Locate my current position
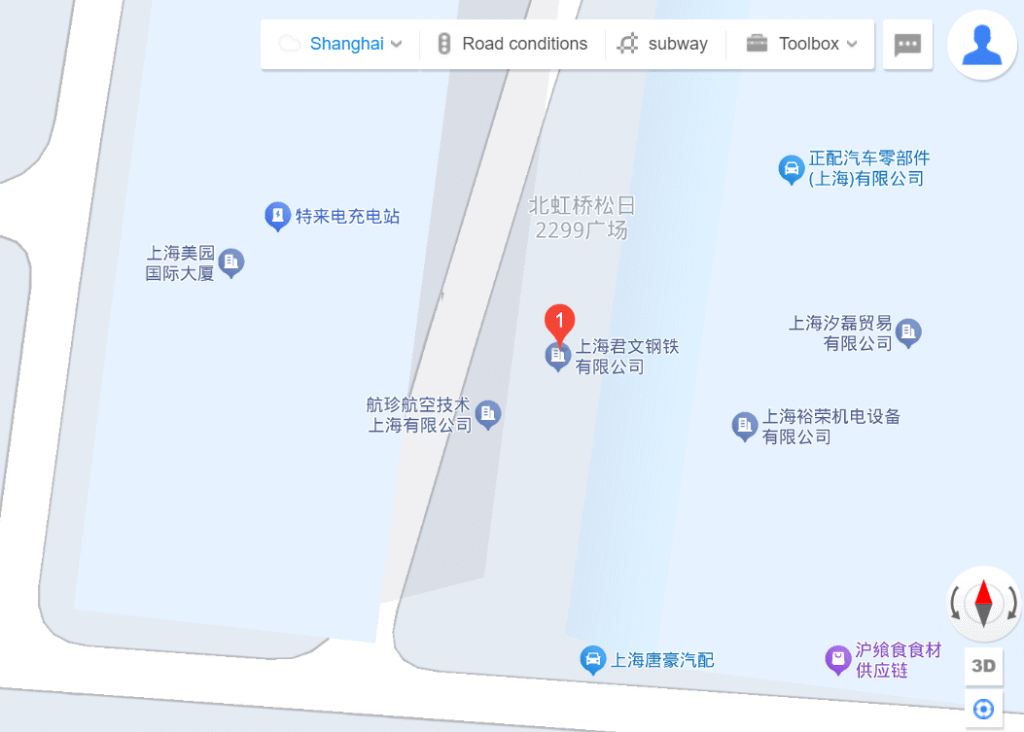 coord(984,709)
